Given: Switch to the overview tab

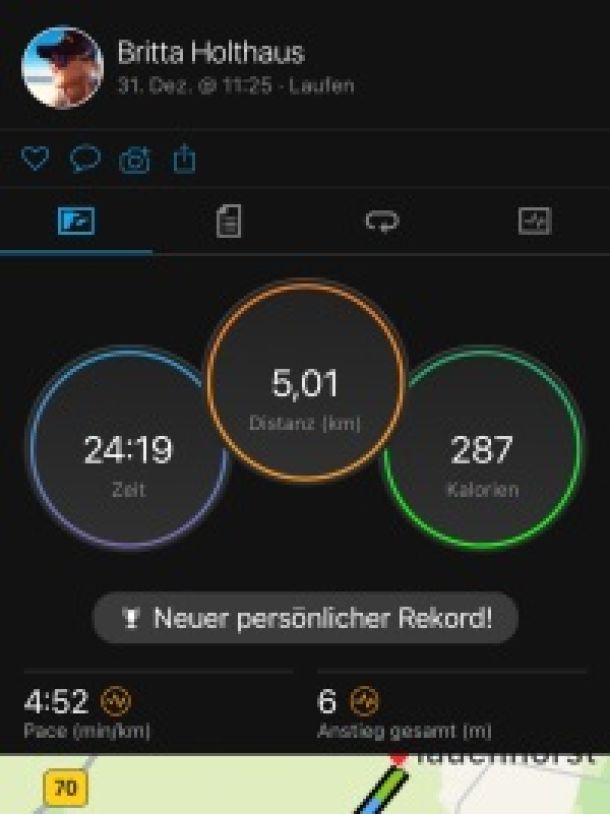Looking at the screenshot, I should 76,221.
